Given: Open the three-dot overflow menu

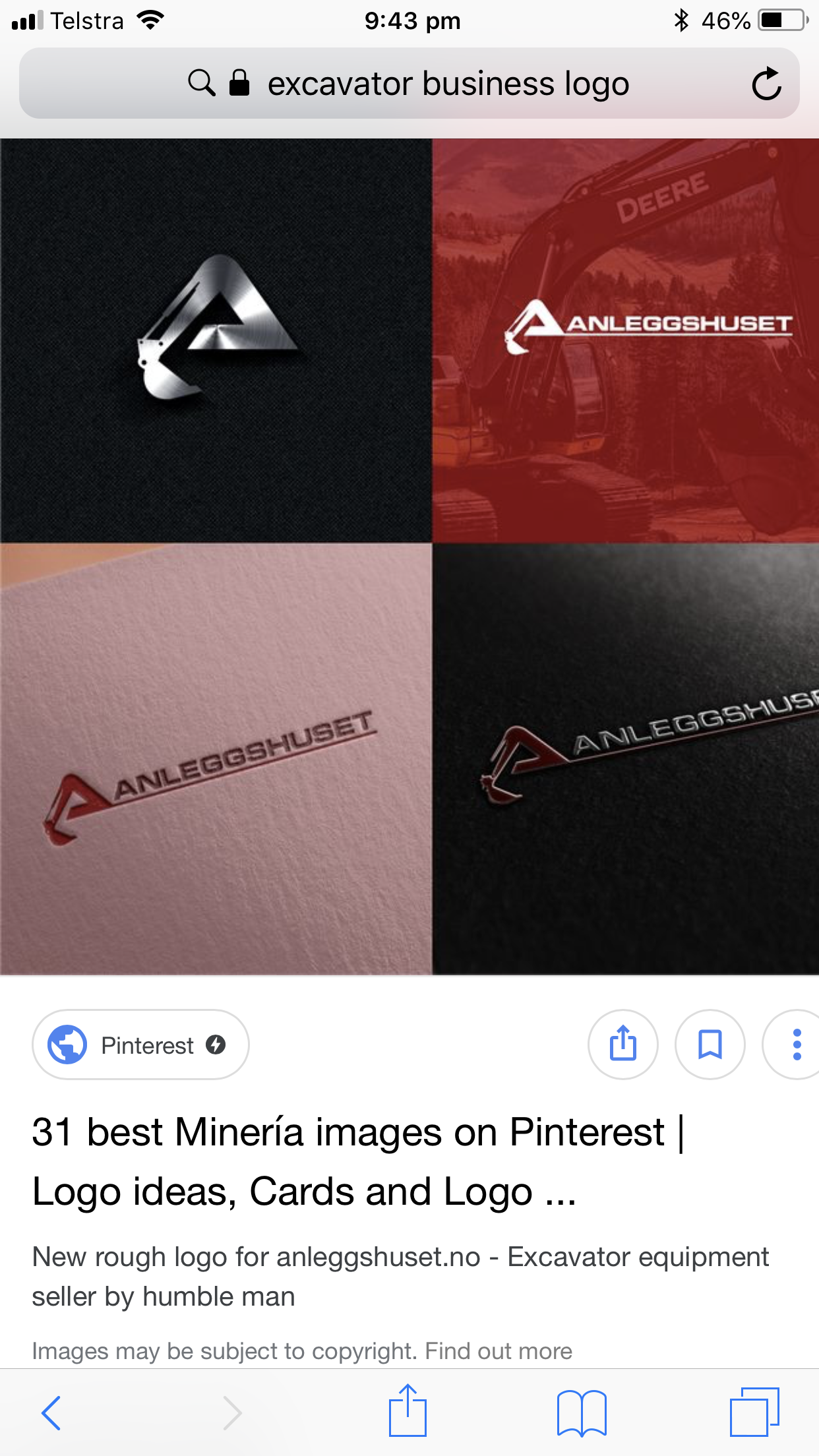Looking at the screenshot, I should click(x=797, y=1045).
